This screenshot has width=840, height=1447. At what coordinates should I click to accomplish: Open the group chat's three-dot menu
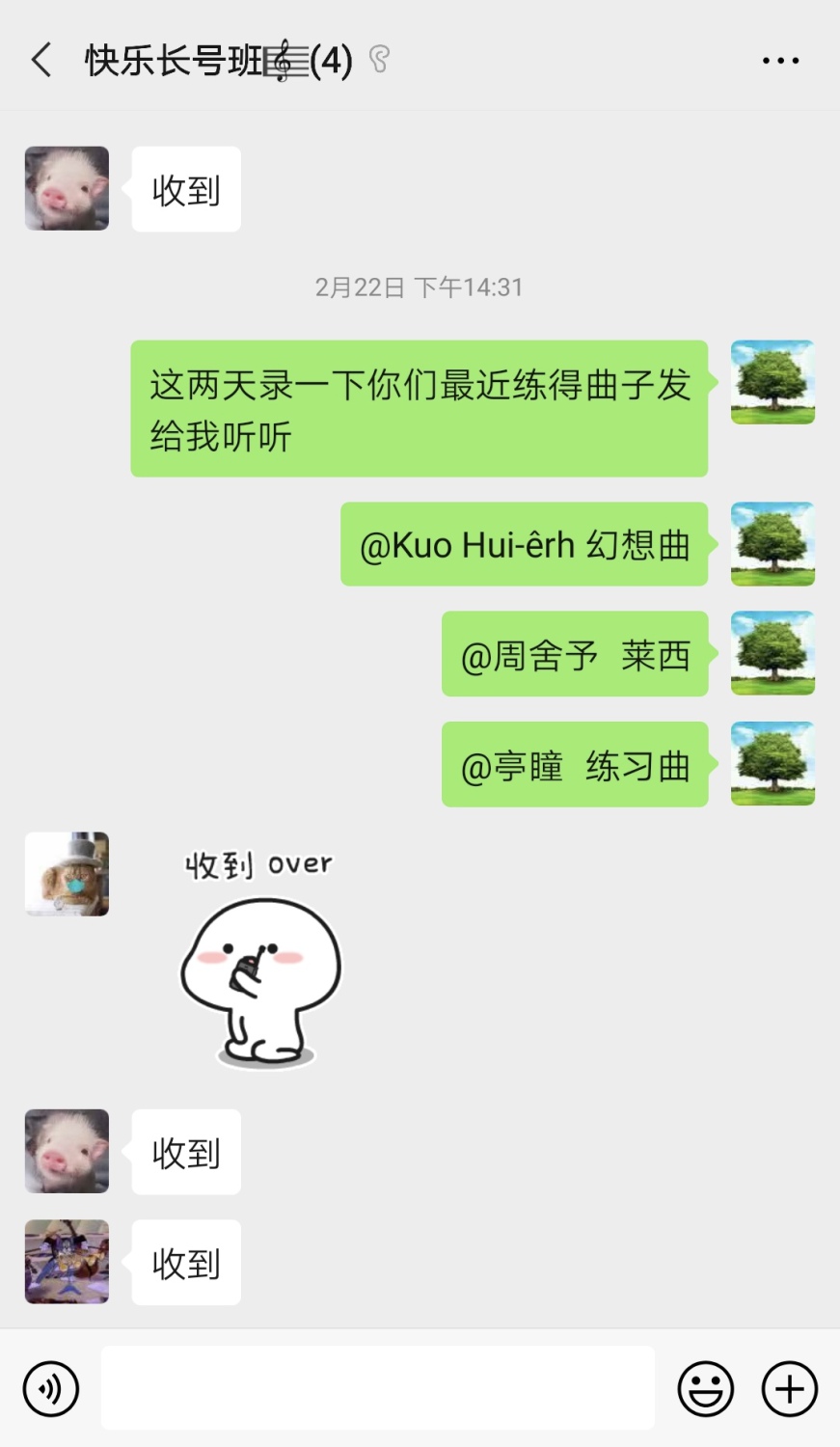coord(779,61)
